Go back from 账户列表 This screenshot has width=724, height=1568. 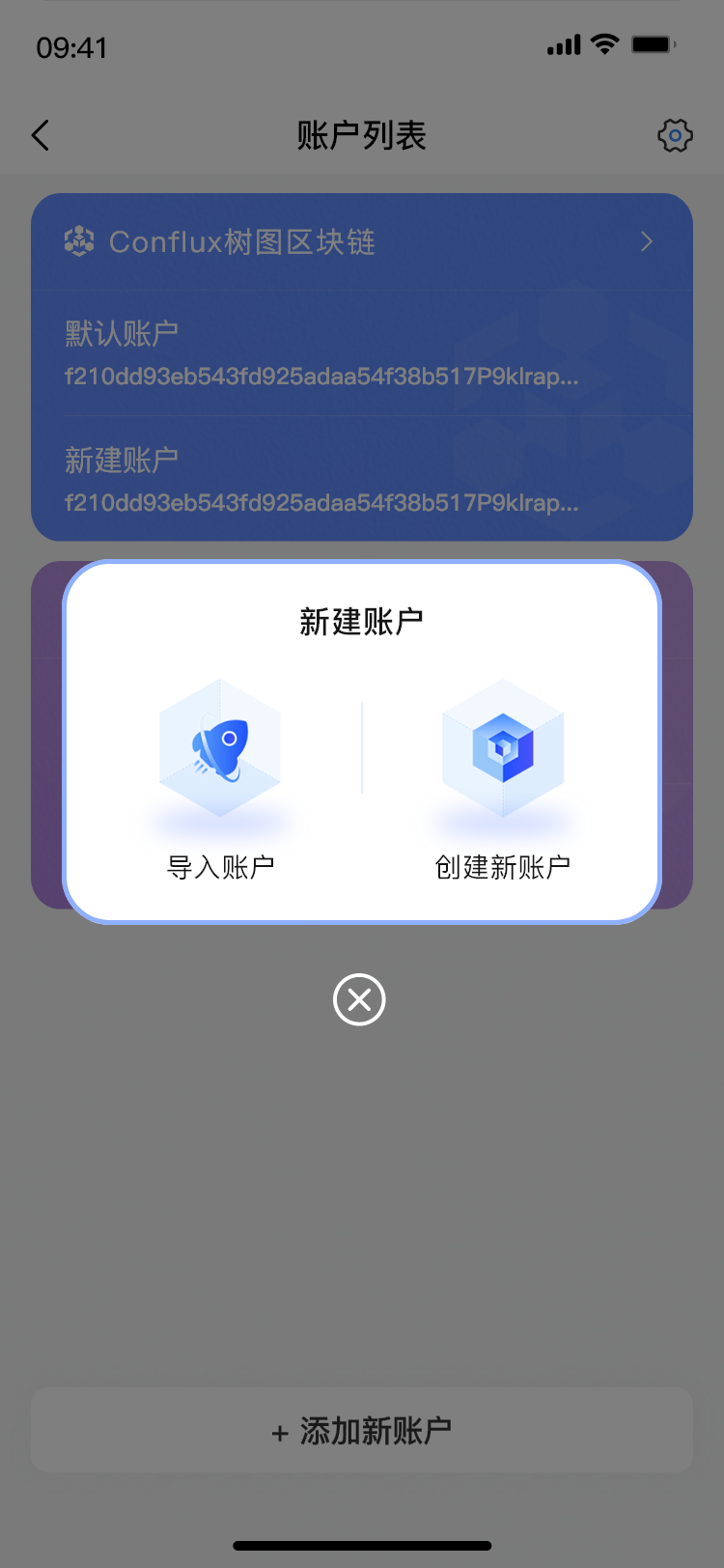point(41,135)
